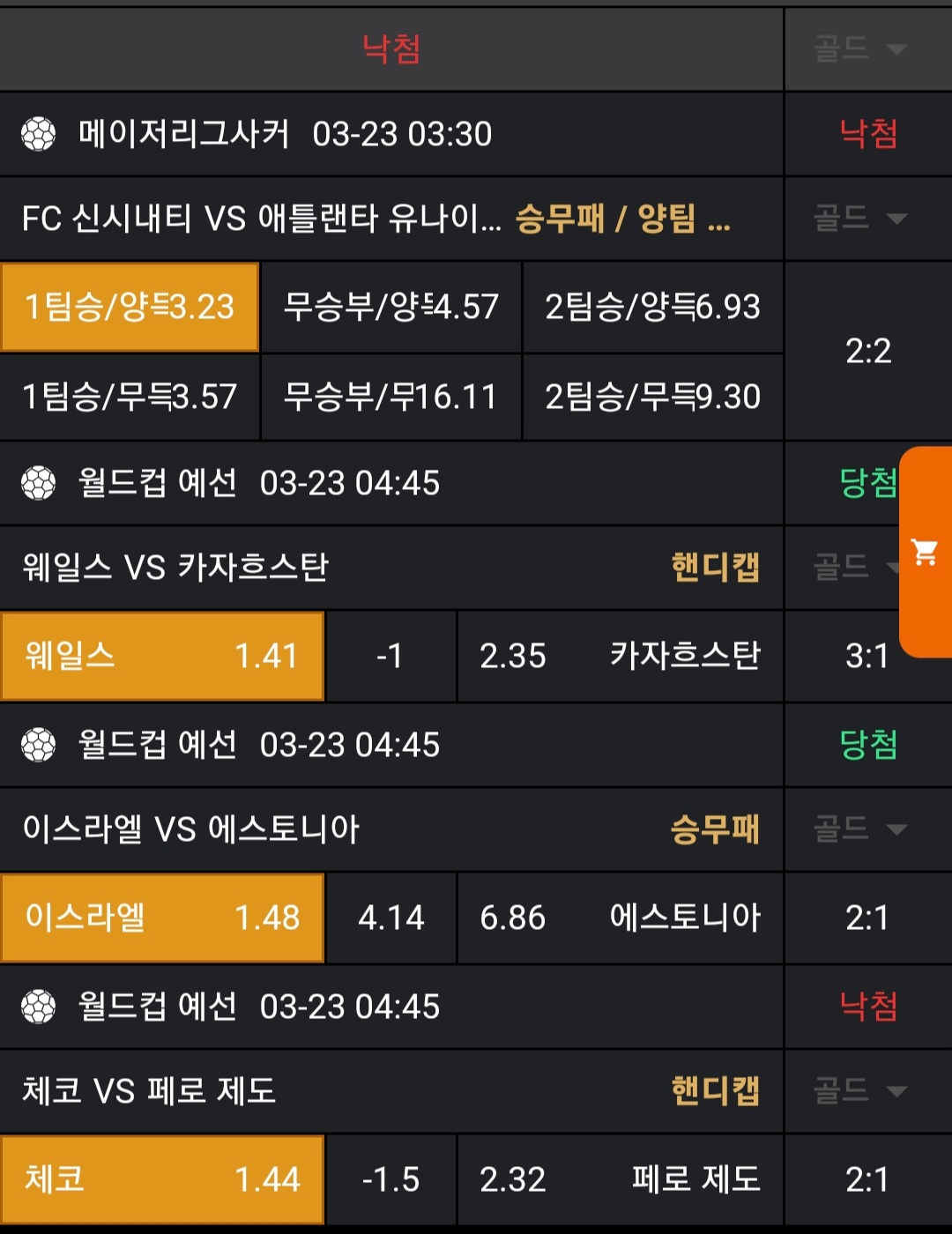
Task: Select 체코 handicap odds 1.44
Action: pyautogui.click(x=163, y=1179)
